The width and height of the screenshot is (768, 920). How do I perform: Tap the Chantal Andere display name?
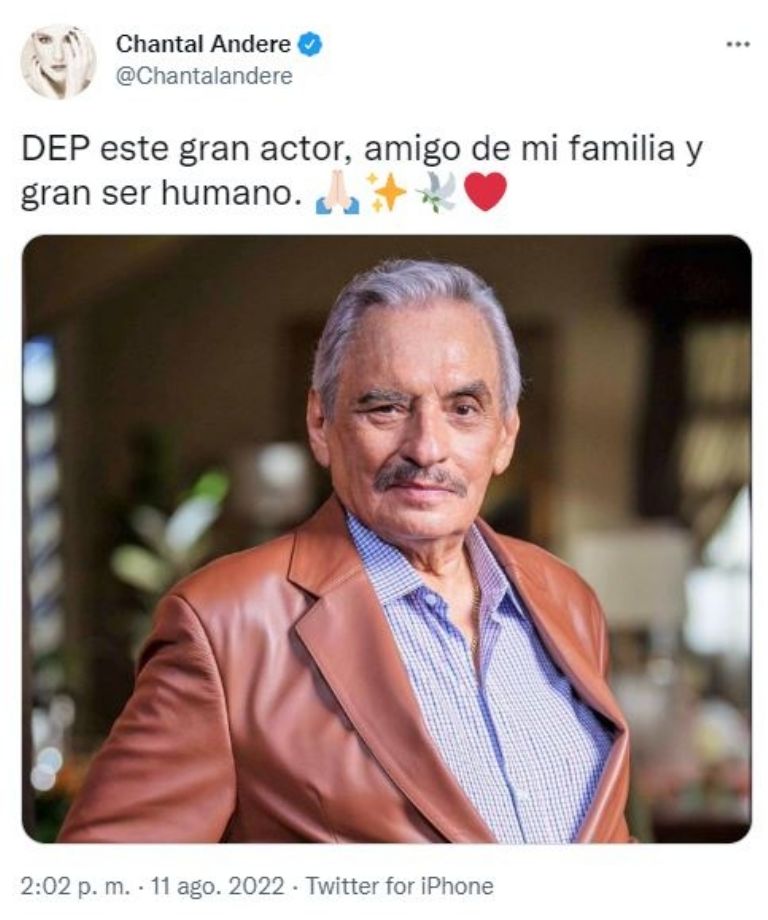click(203, 44)
